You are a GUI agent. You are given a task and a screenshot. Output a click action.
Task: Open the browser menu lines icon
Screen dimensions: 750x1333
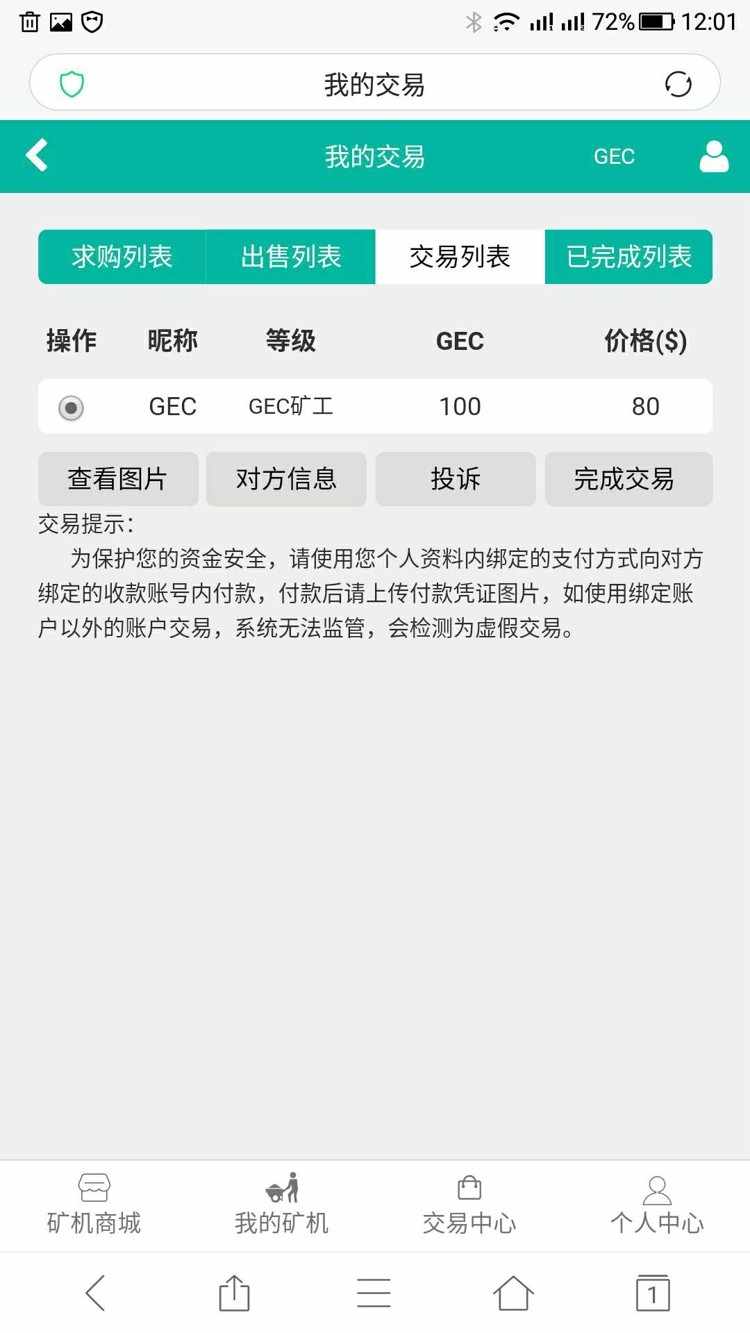pyautogui.click(x=373, y=1292)
